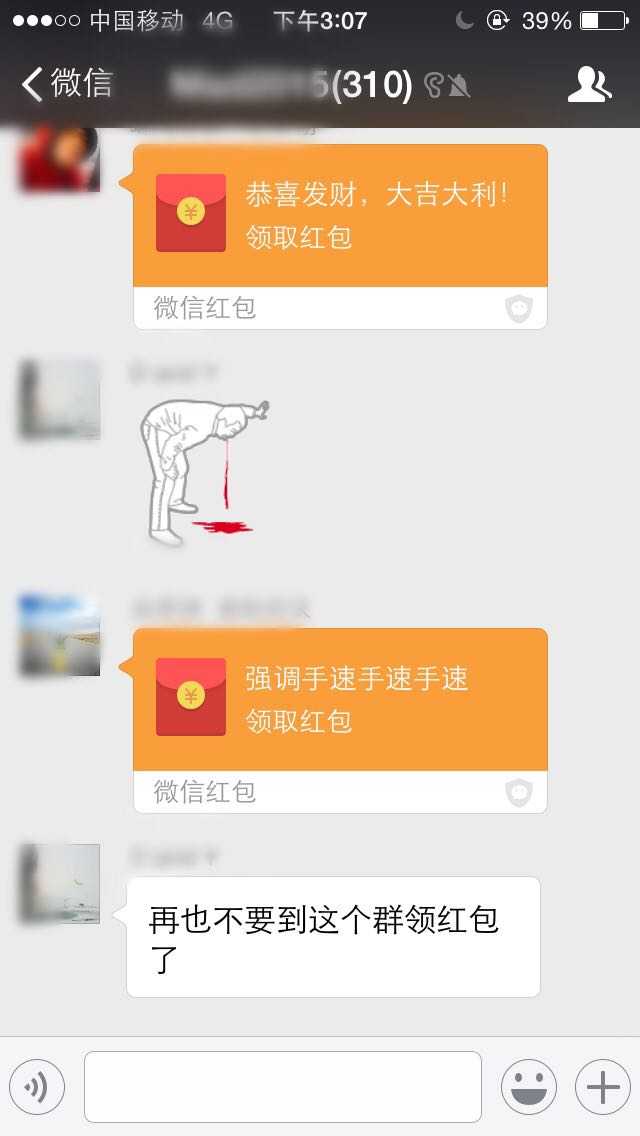View the bleeding figure sticker
The width and height of the screenshot is (640, 1136).
205,470
